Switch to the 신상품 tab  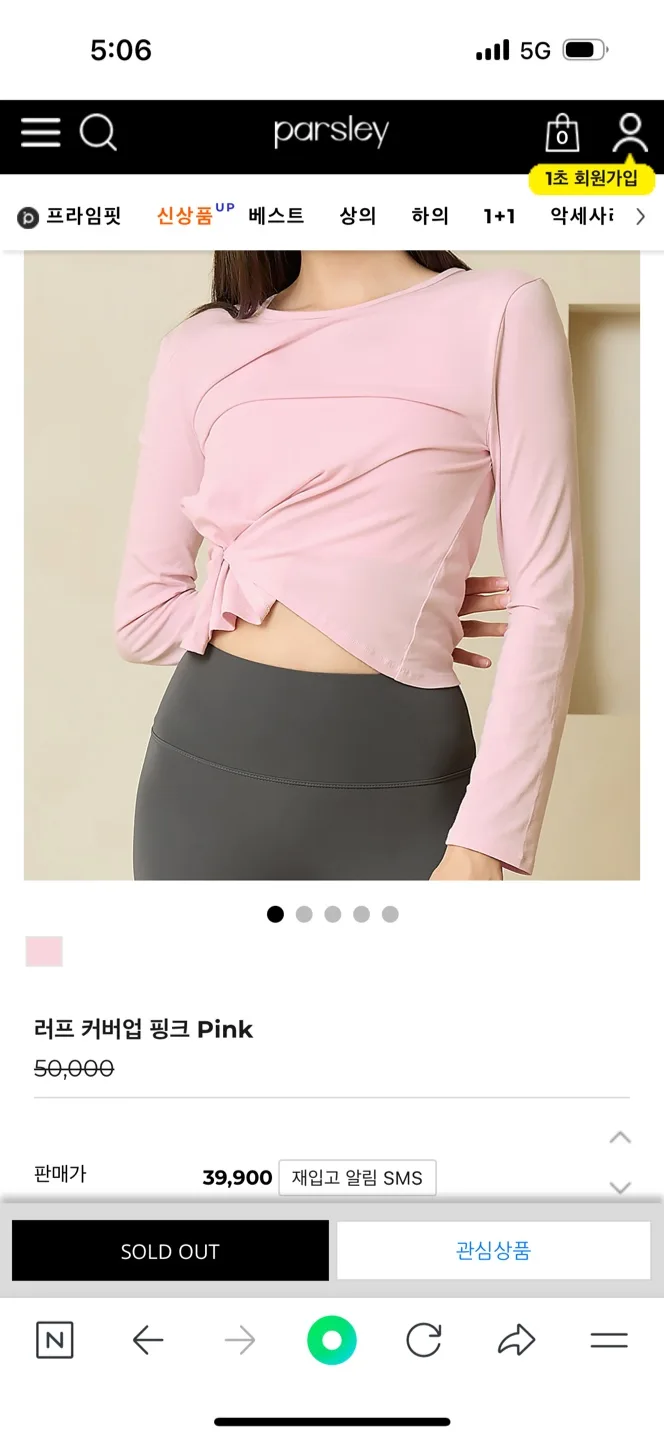point(186,216)
